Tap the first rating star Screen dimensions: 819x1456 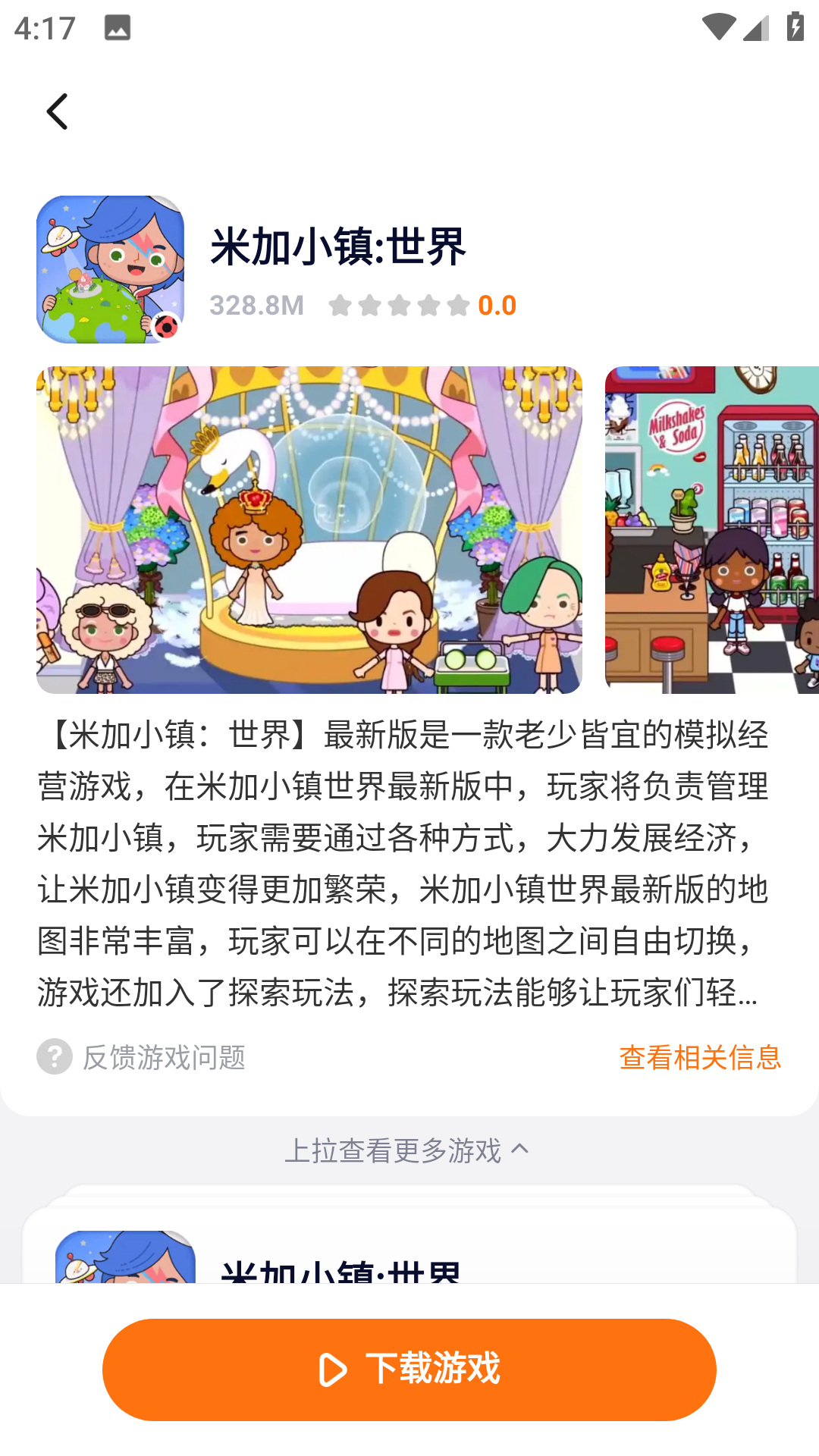[x=340, y=306]
